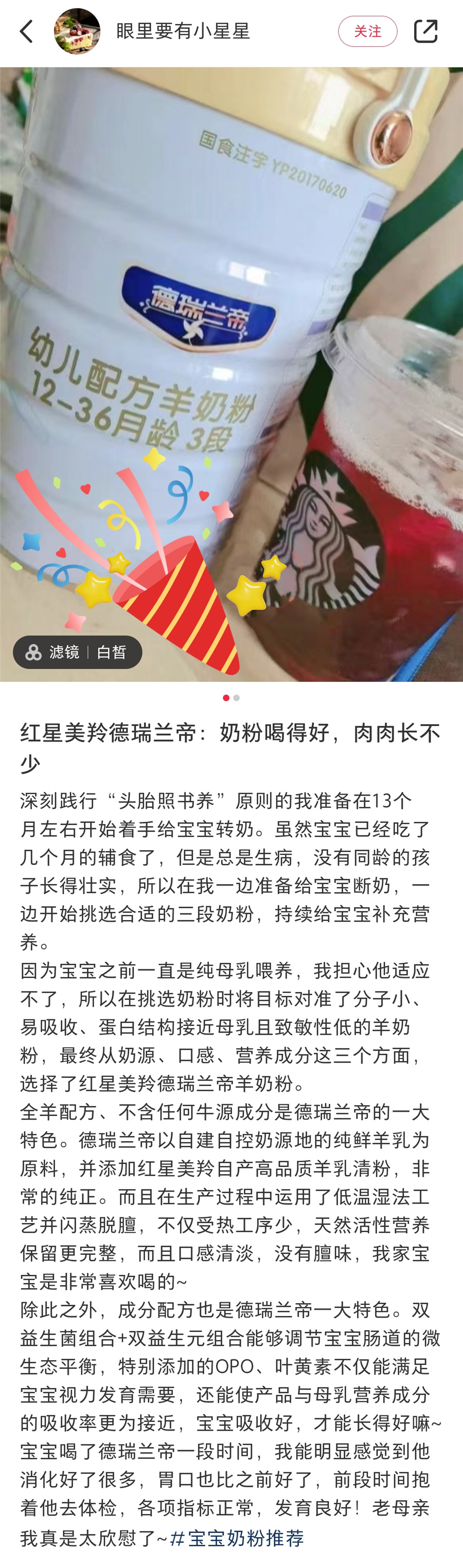Open the #宝宝奶粉推荐 hashtag

pyautogui.click(x=237, y=1538)
